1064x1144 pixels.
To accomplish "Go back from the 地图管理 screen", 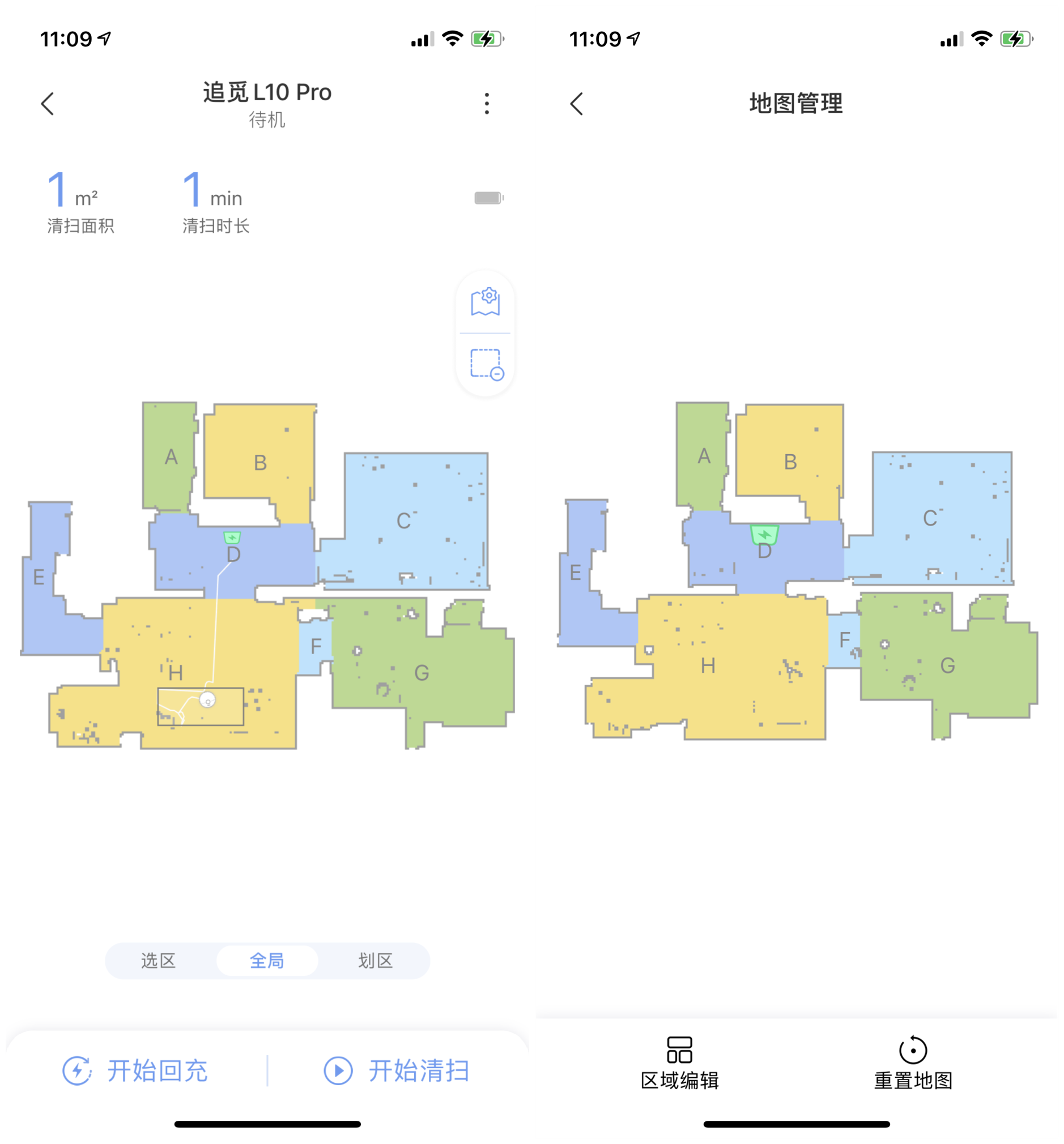I will tap(577, 104).
